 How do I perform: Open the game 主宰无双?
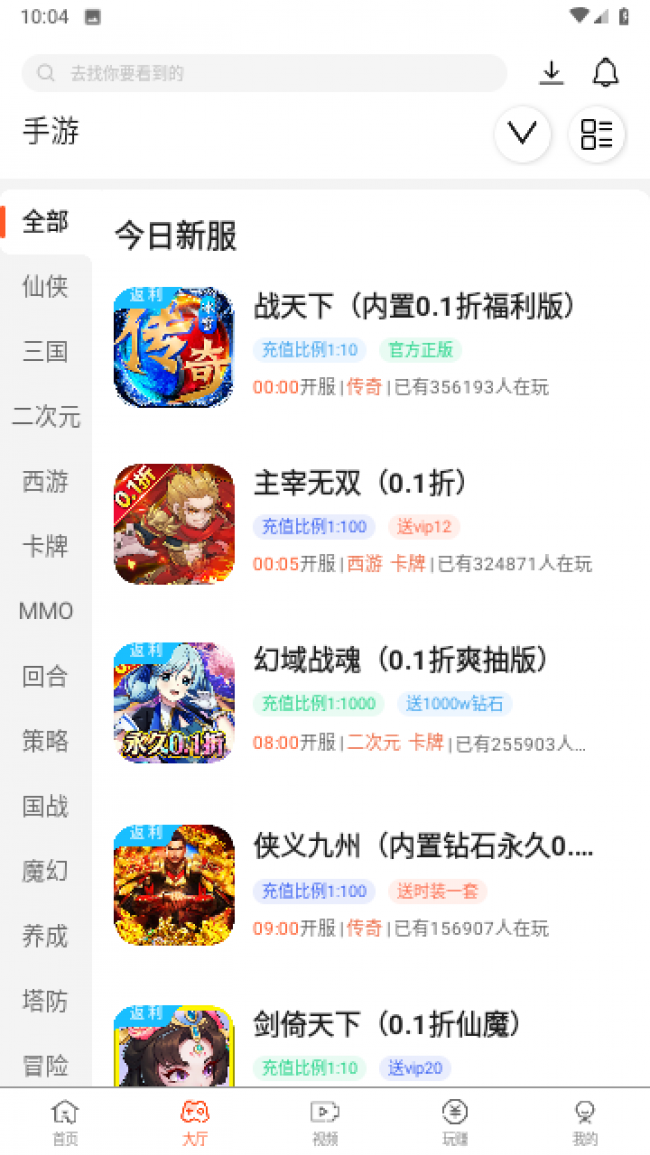coord(360,483)
